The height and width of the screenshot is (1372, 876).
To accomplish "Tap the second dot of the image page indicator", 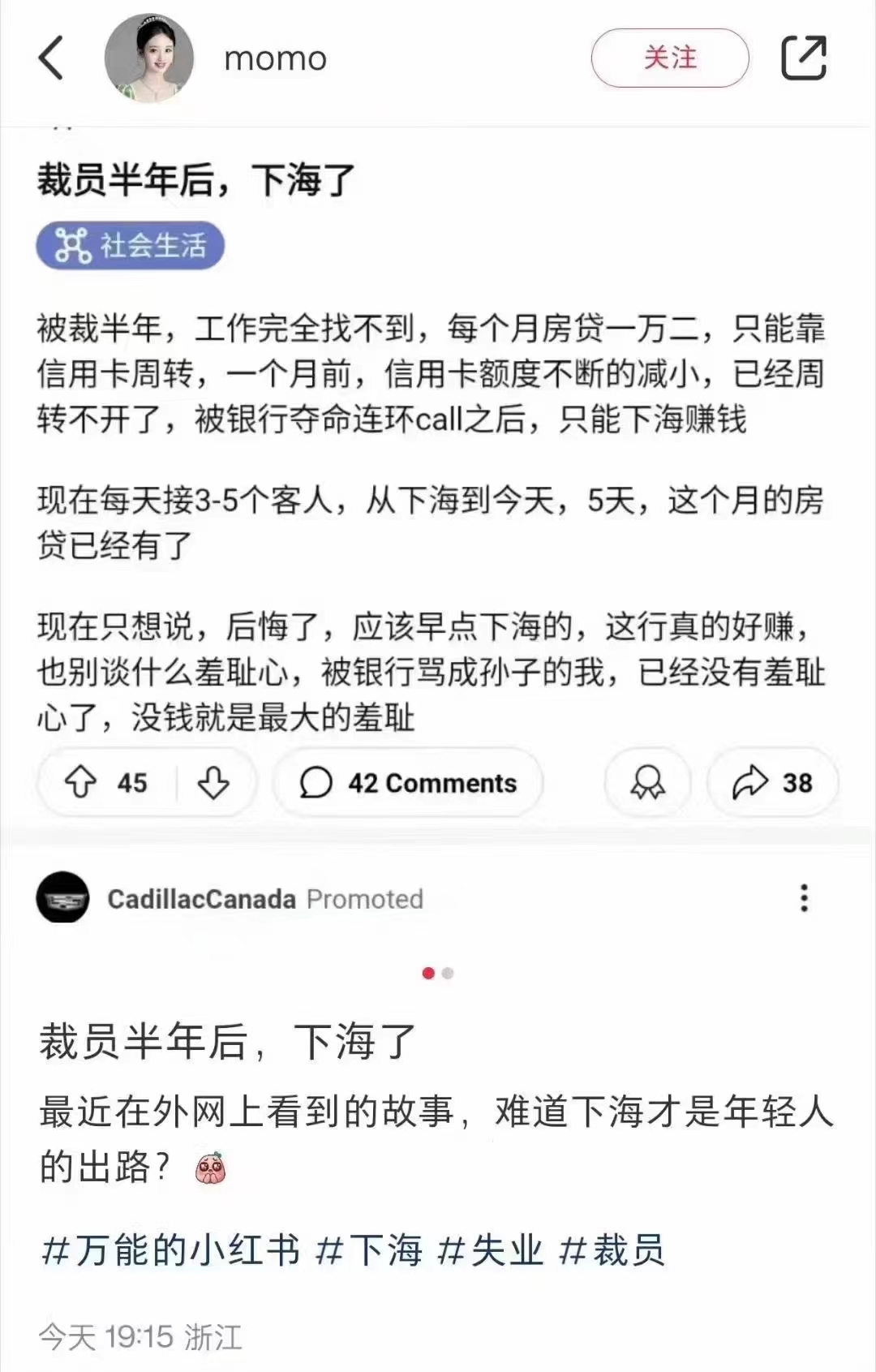I will tap(448, 973).
